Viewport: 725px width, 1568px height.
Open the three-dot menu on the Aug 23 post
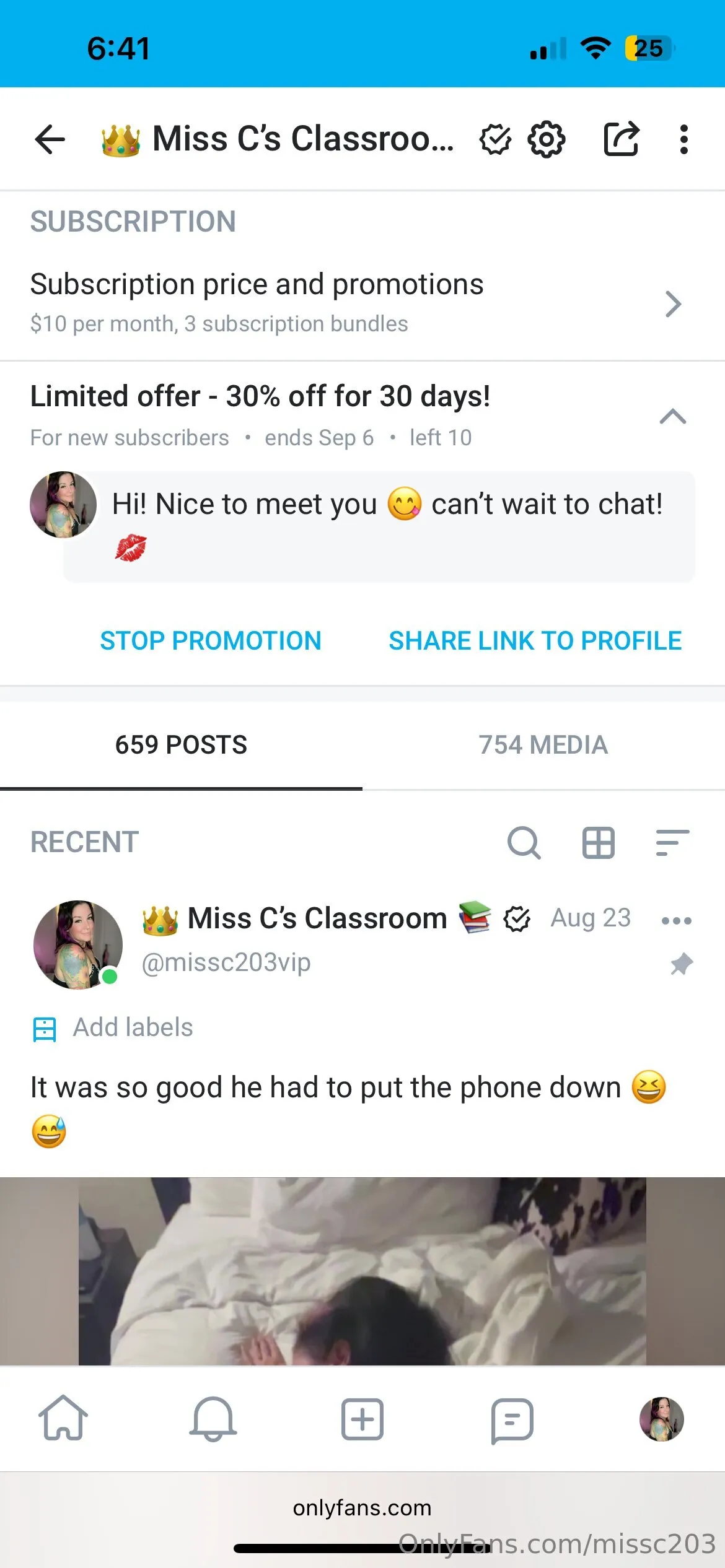677,919
